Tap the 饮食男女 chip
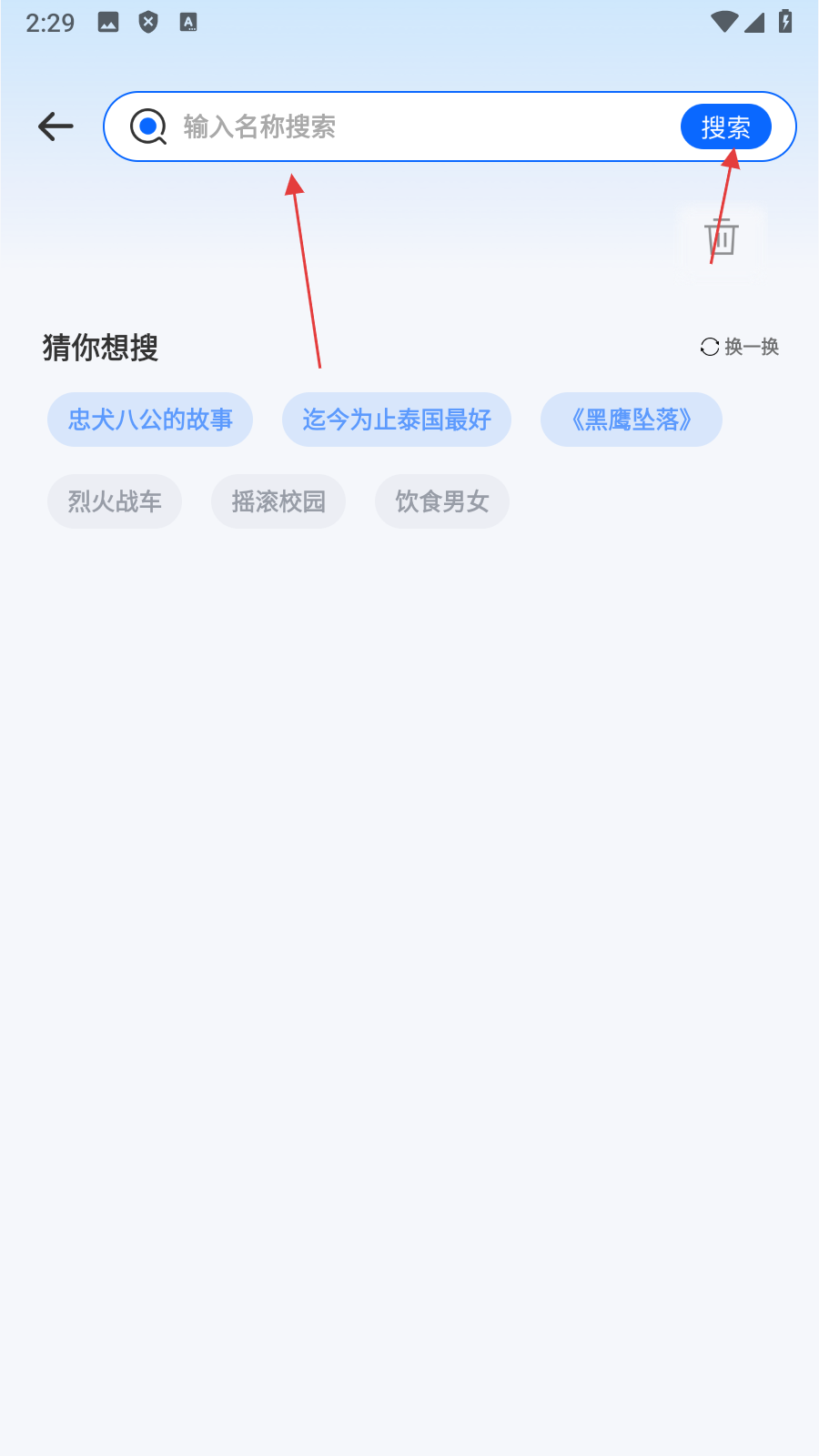The height and width of the screenshot is (1456, 819). (442, 501)
